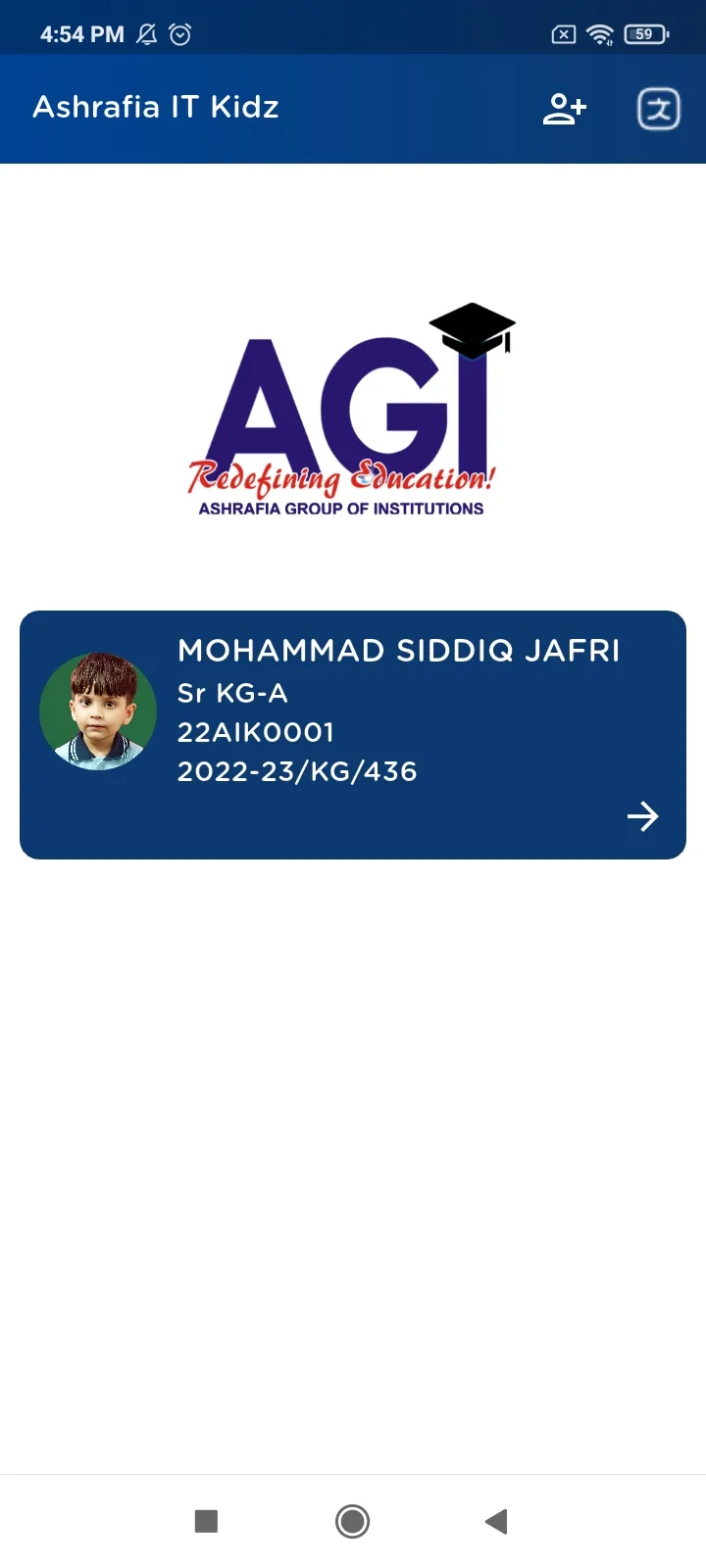Tap the add student icon

(x=564, y=109)
